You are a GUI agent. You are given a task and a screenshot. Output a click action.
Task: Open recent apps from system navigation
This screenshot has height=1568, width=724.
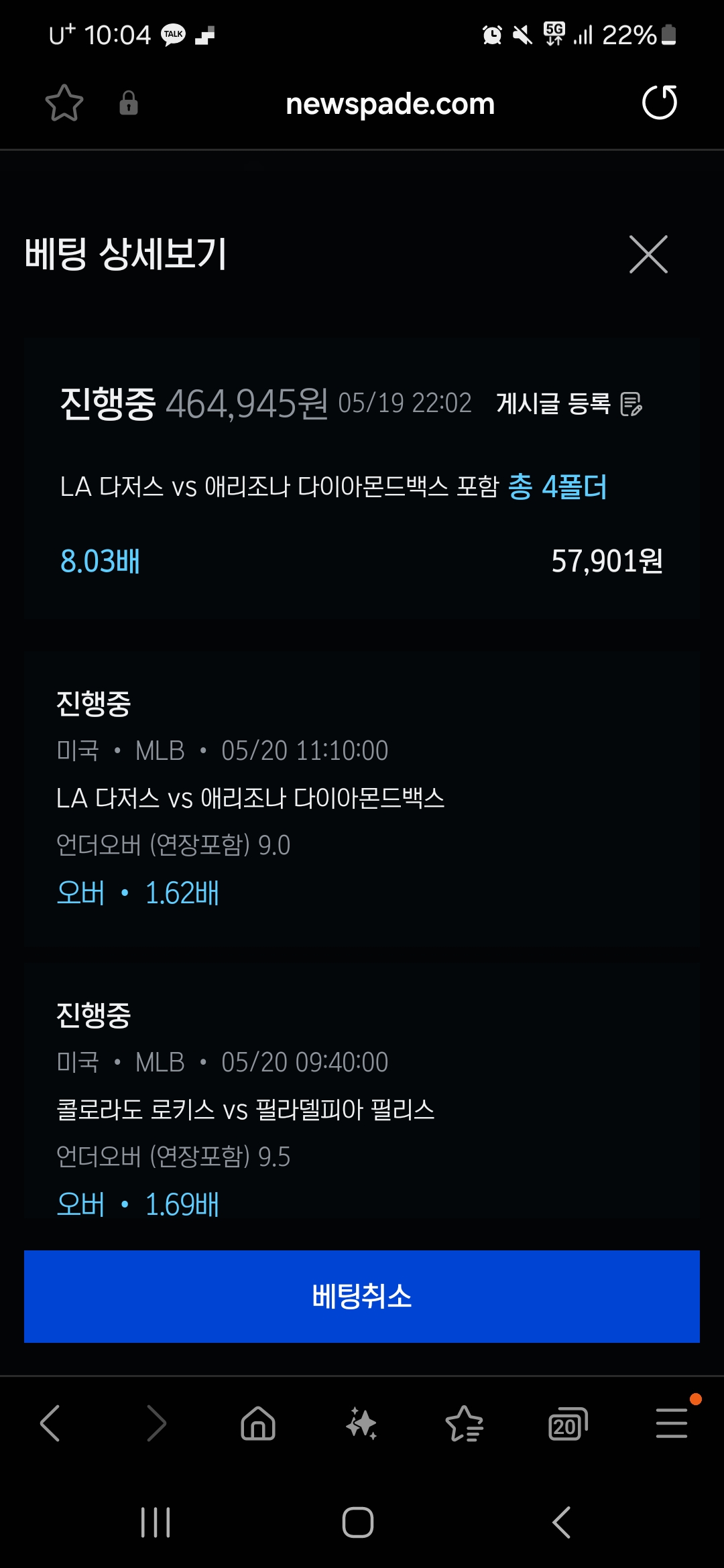pos(156,1522)
